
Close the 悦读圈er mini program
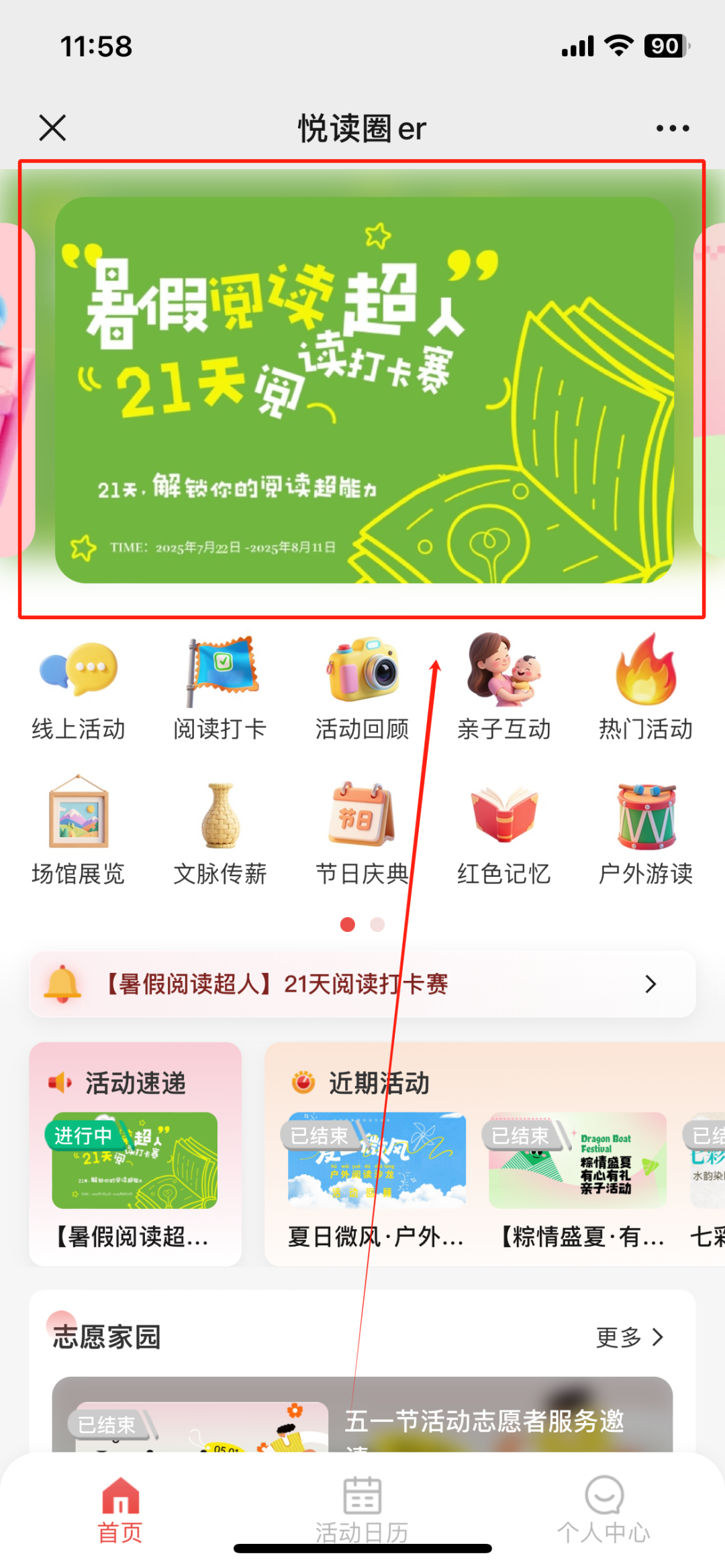(x=52, y=127)
